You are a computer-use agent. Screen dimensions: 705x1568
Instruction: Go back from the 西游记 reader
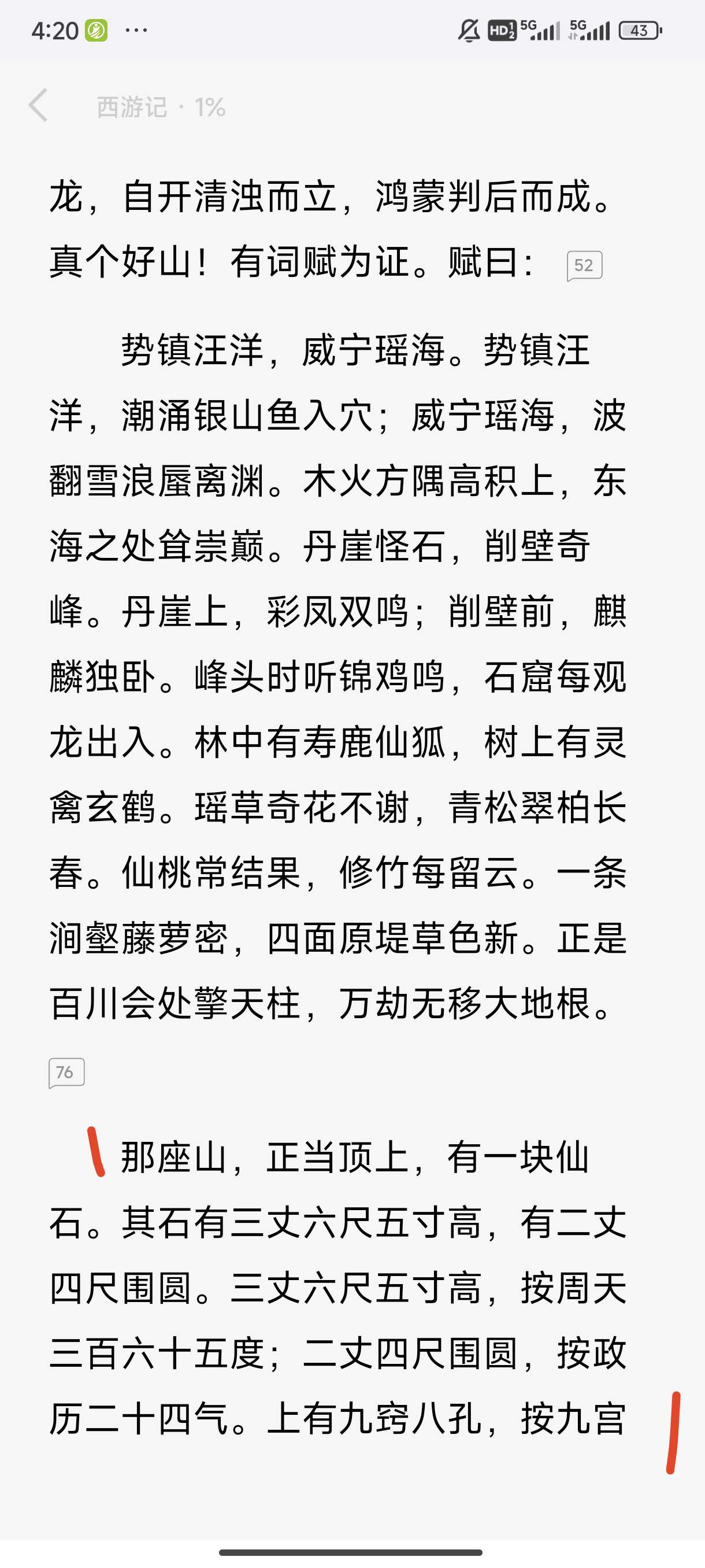coord(38,105)
